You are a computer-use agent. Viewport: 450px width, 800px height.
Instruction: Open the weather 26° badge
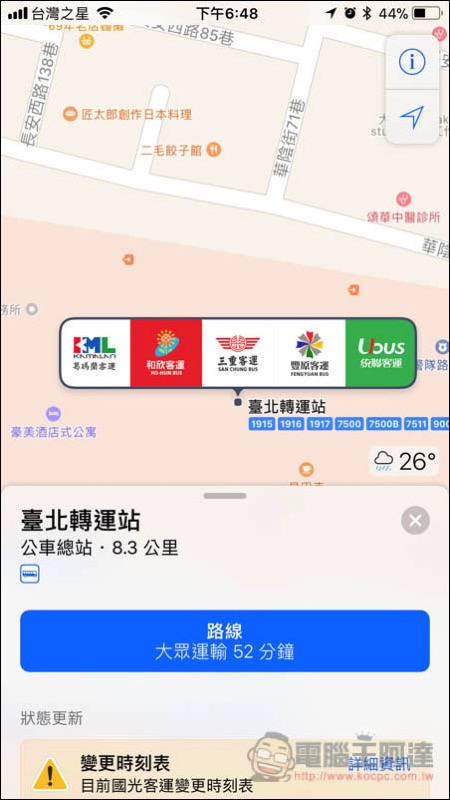tap(404, 462)
